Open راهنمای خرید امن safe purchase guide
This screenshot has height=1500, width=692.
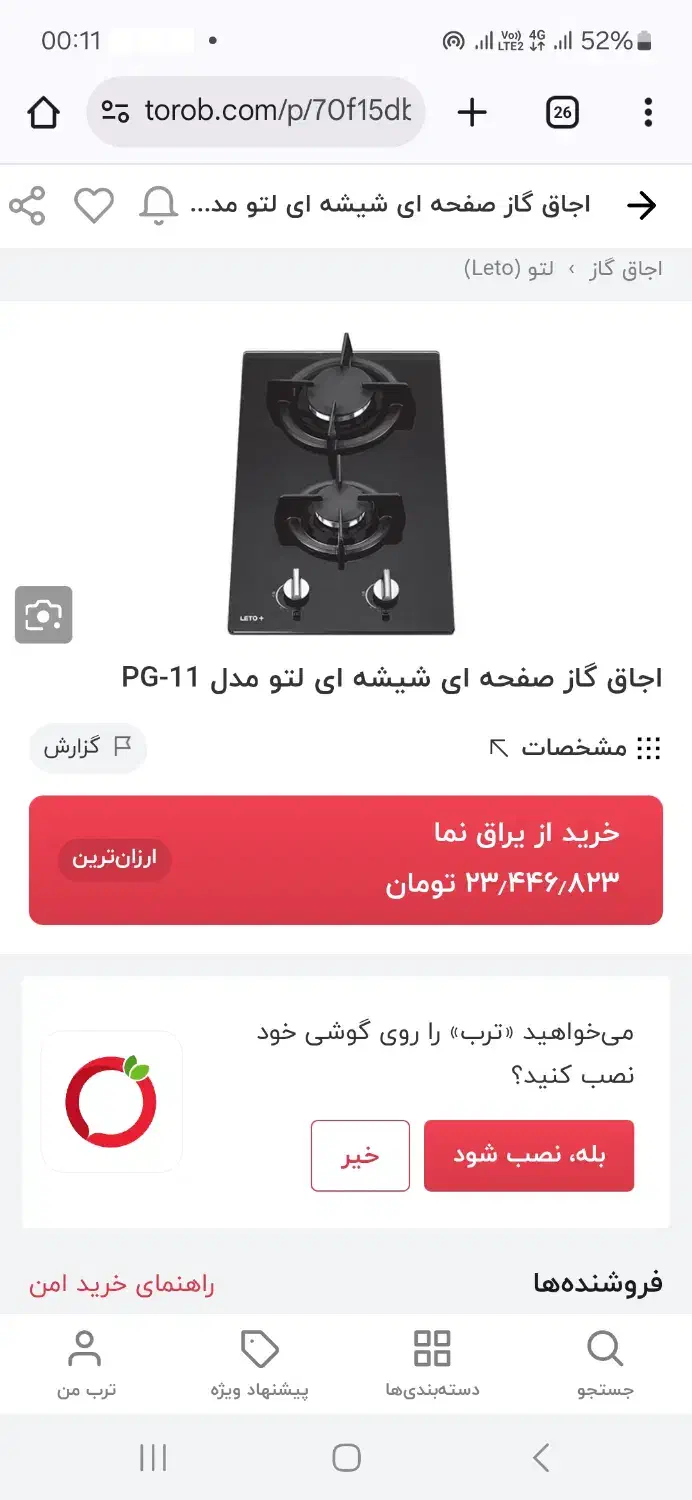pyautogui.click(x=122, y=1285)
